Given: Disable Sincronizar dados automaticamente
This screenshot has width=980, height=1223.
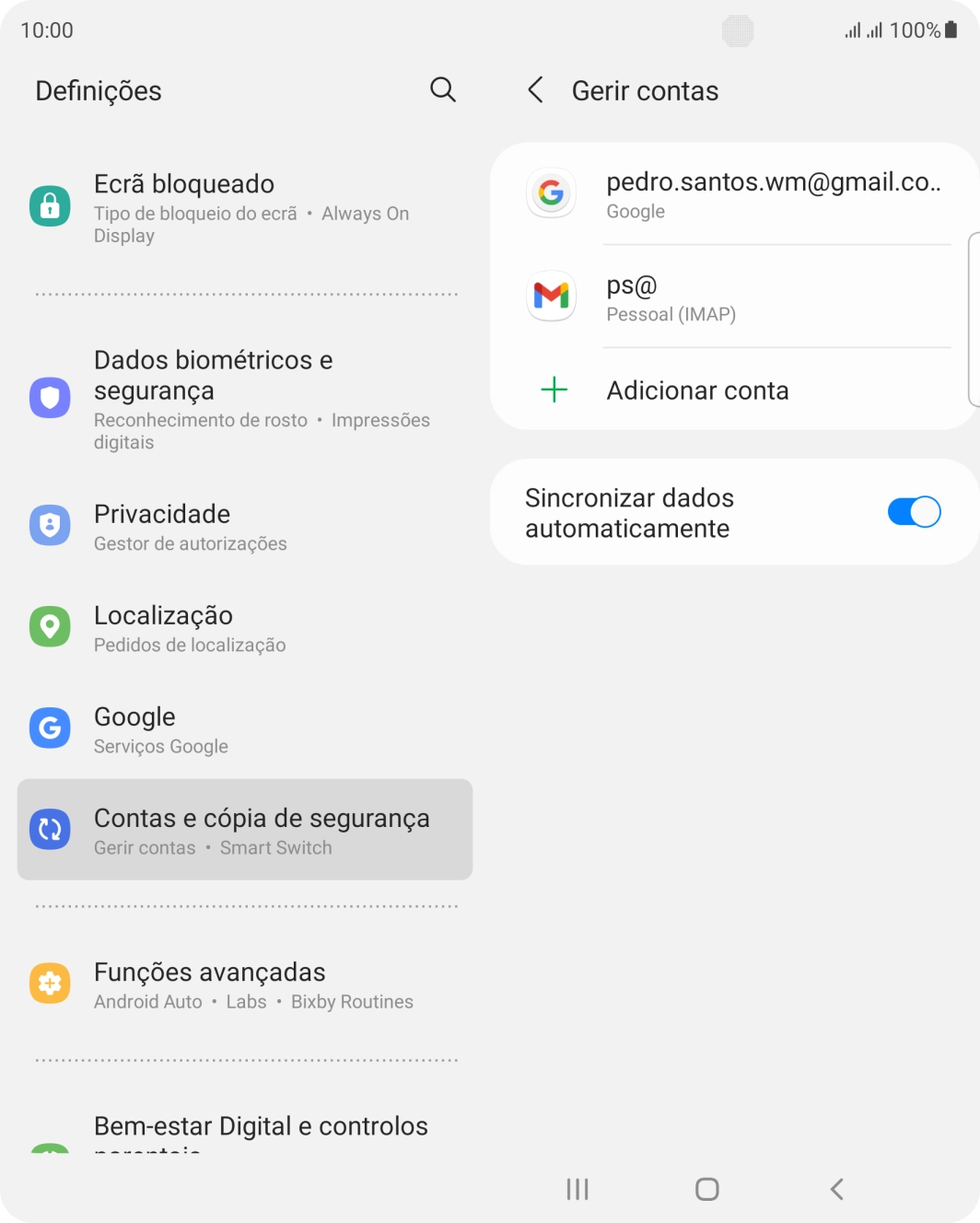Looking at the screenshot, I should 914,511.
